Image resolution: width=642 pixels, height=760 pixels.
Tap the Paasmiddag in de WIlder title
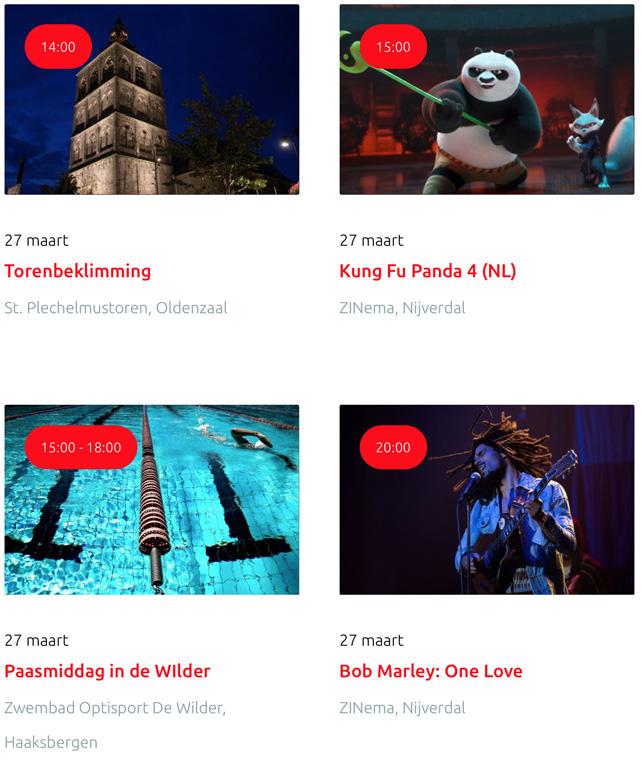tap(107, 671)
